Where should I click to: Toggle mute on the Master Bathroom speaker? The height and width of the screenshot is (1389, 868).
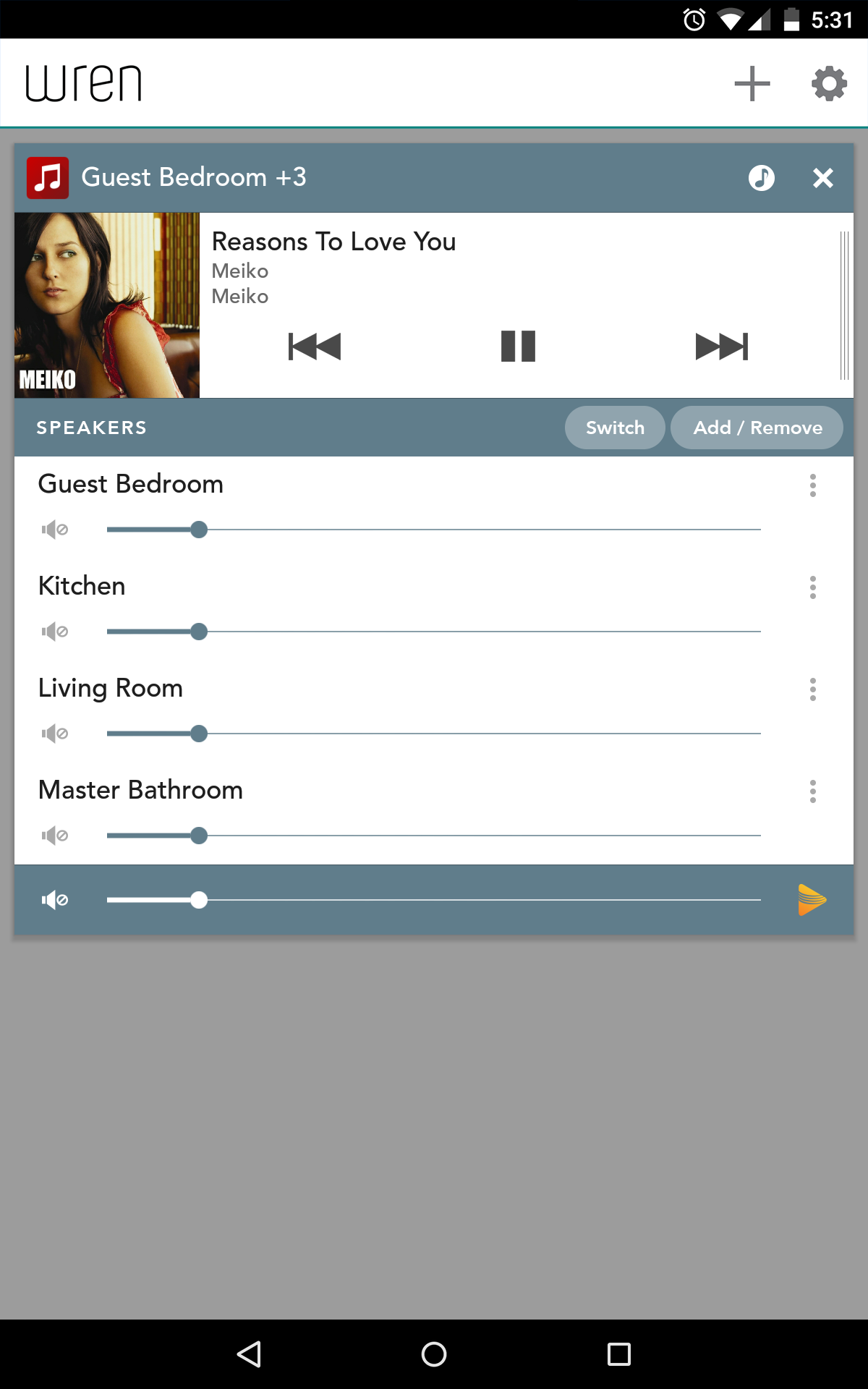[55, 835]
